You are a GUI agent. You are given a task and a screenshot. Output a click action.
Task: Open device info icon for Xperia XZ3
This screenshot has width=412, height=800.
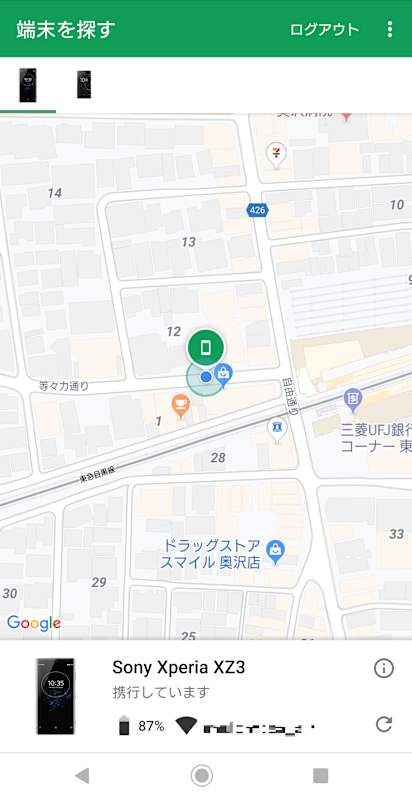(383, 668)
